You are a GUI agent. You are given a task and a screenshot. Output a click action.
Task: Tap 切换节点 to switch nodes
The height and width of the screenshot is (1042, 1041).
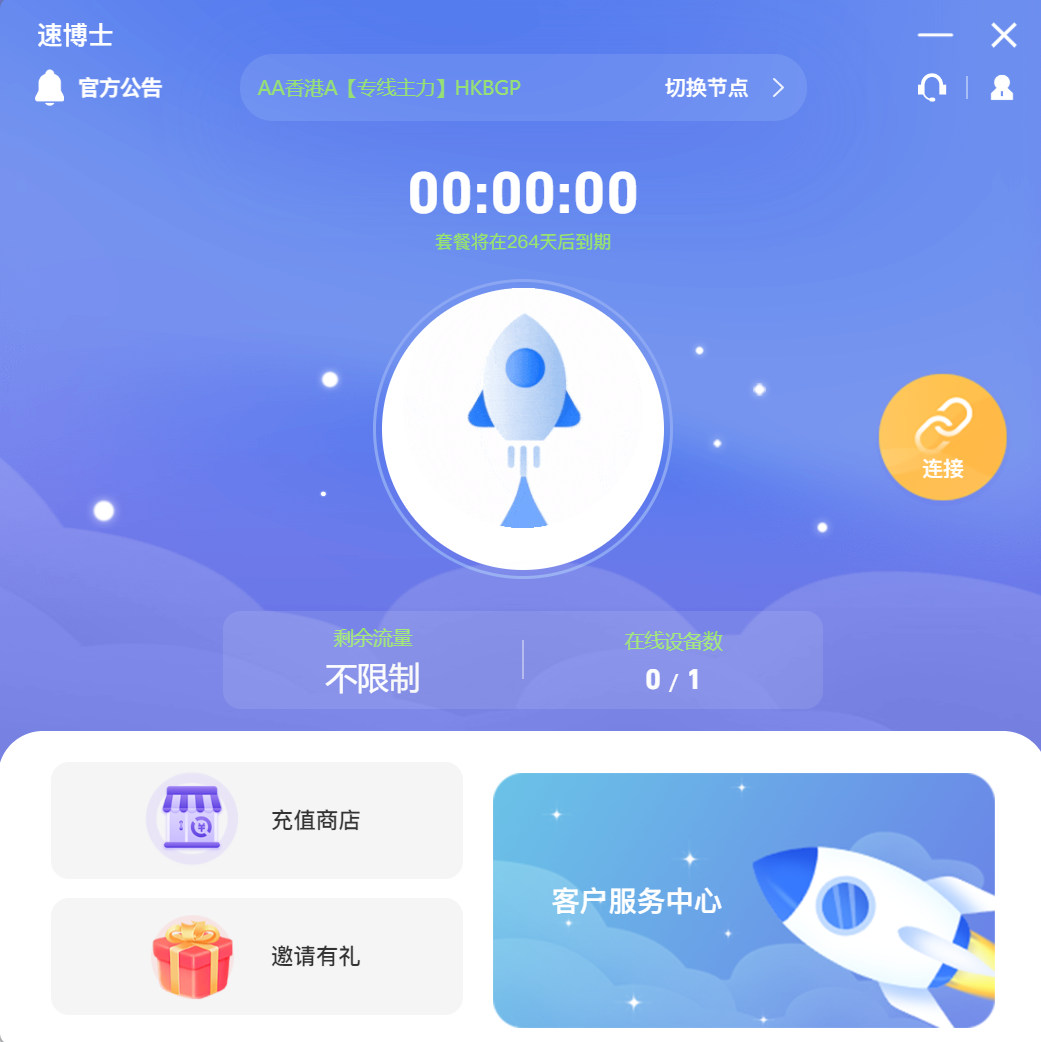(723, 88)
